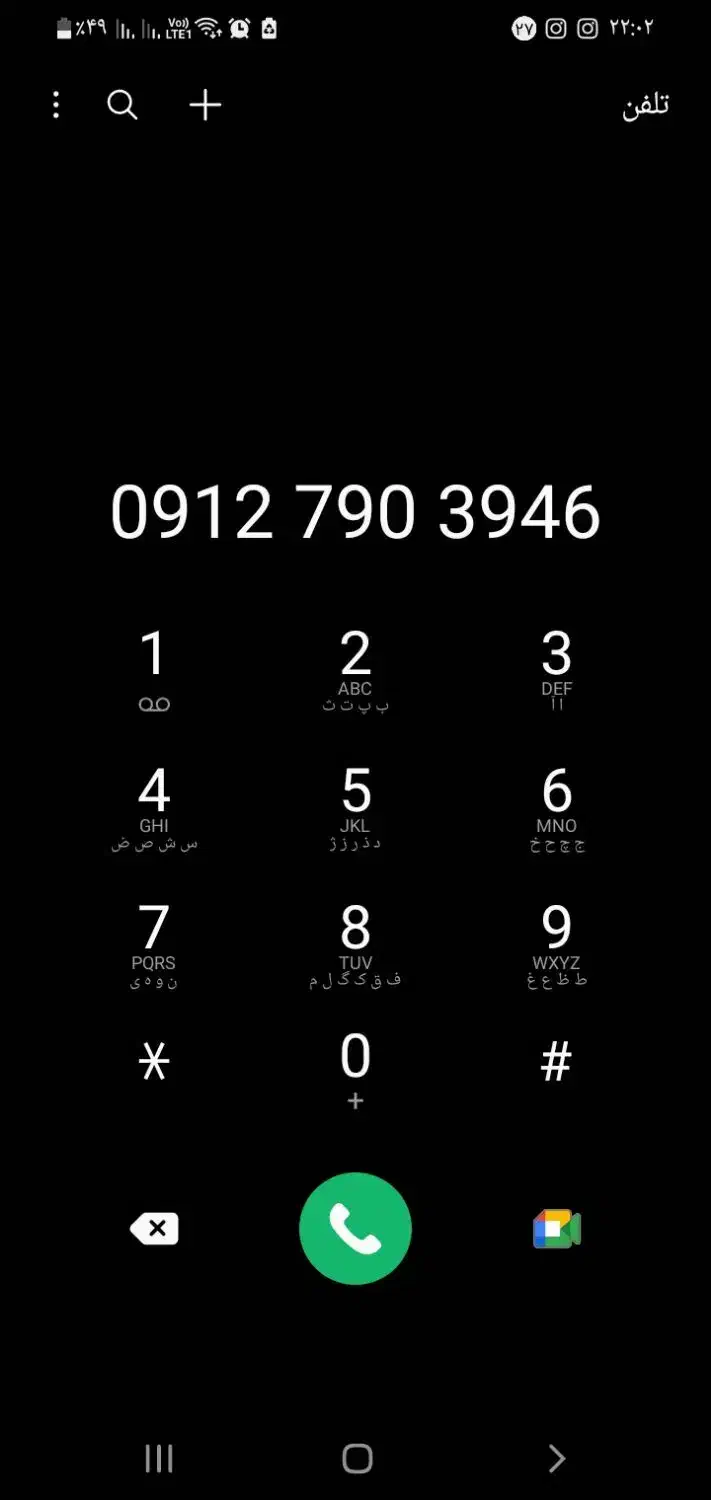Enter digit 0 plus key
The height and width of the screenshot is (1500, 711).
pyautogui.click(x=355, y=1068)
